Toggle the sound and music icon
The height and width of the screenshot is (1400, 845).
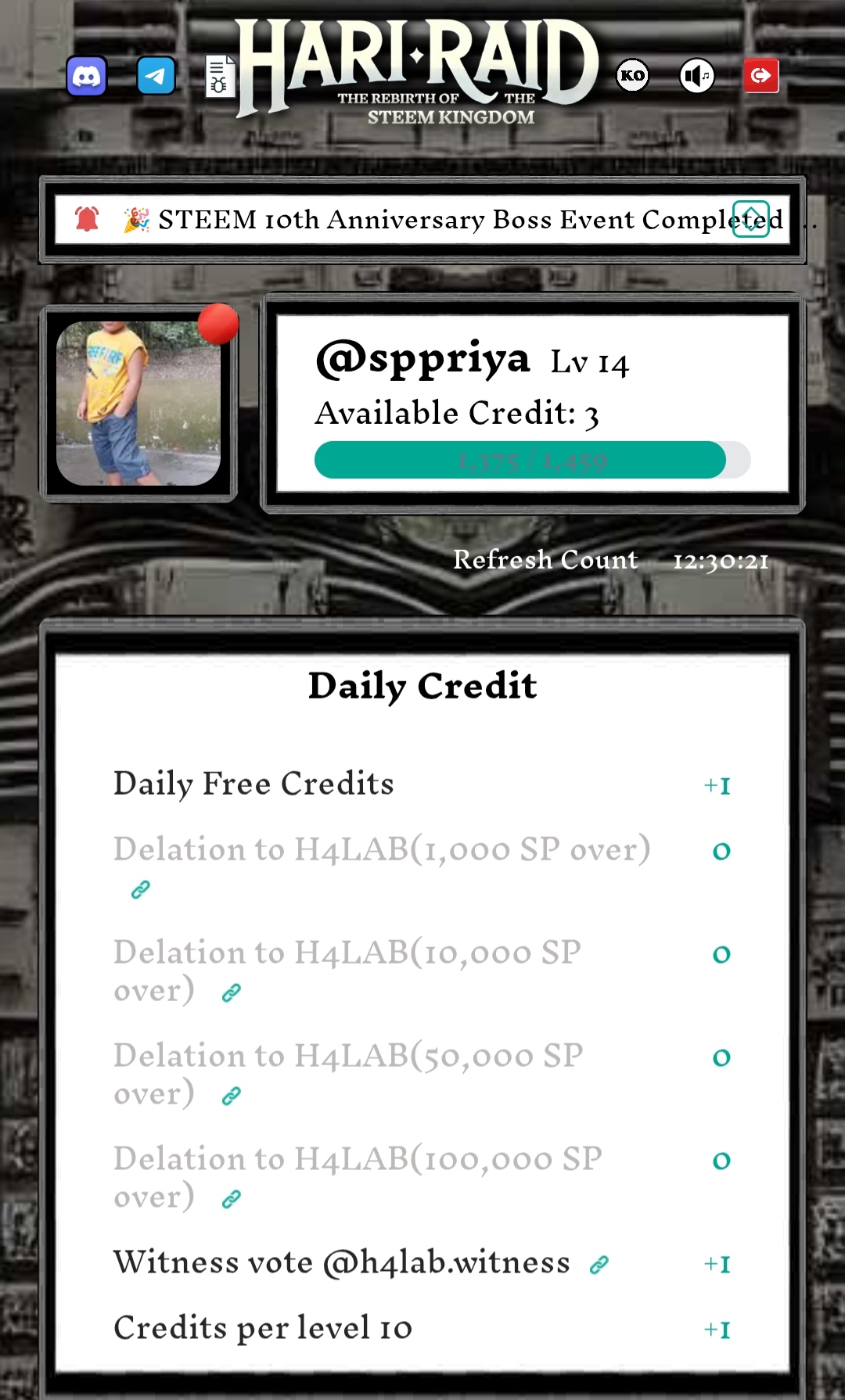(696, 76)
